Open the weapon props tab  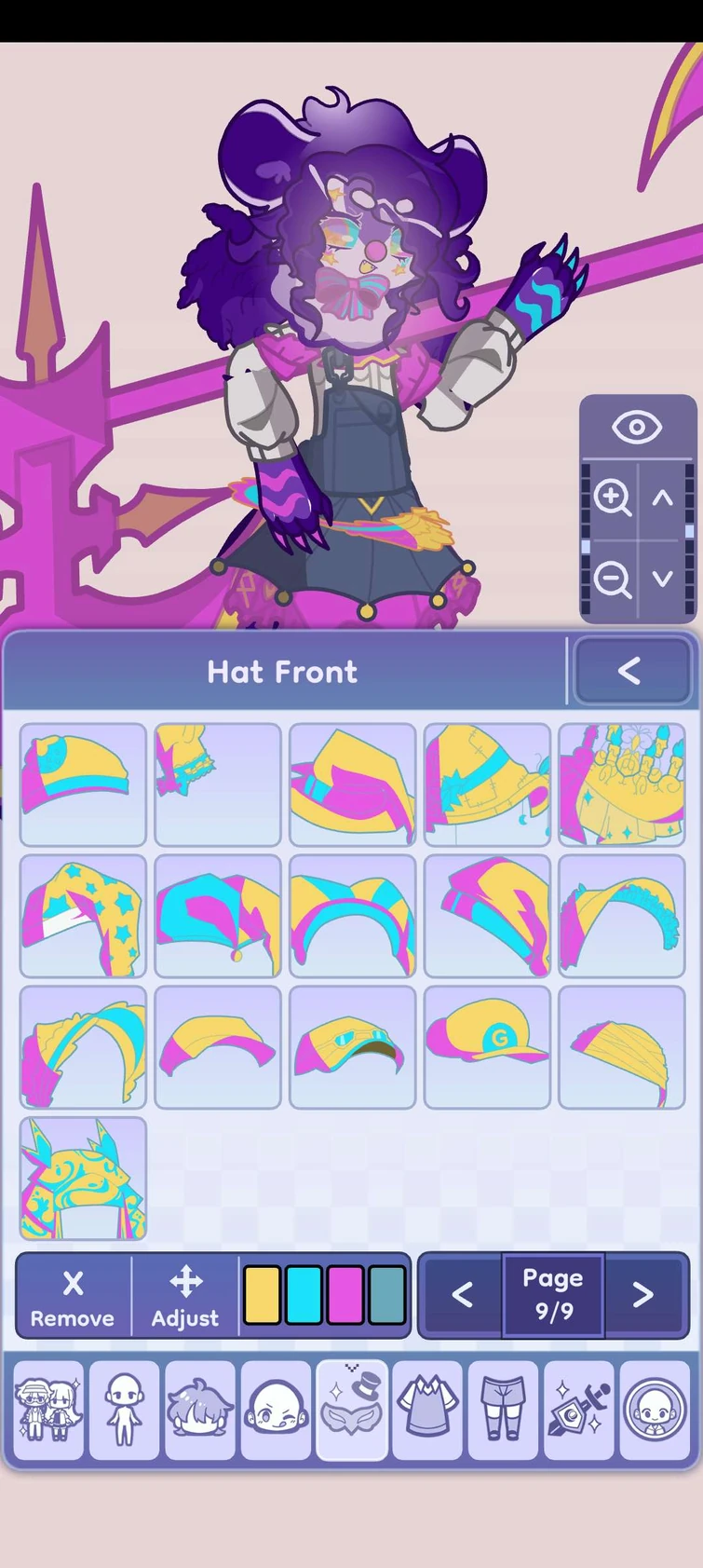click(x=578, y=1410)
